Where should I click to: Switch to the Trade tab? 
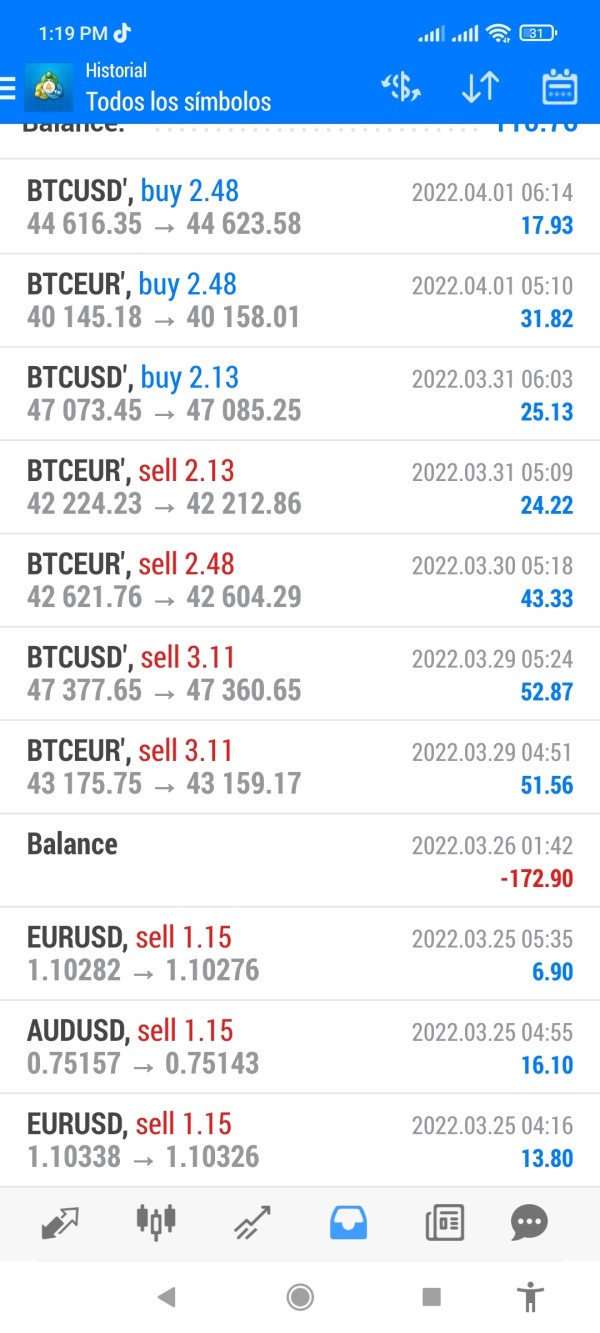click(x=252, y=1222)
